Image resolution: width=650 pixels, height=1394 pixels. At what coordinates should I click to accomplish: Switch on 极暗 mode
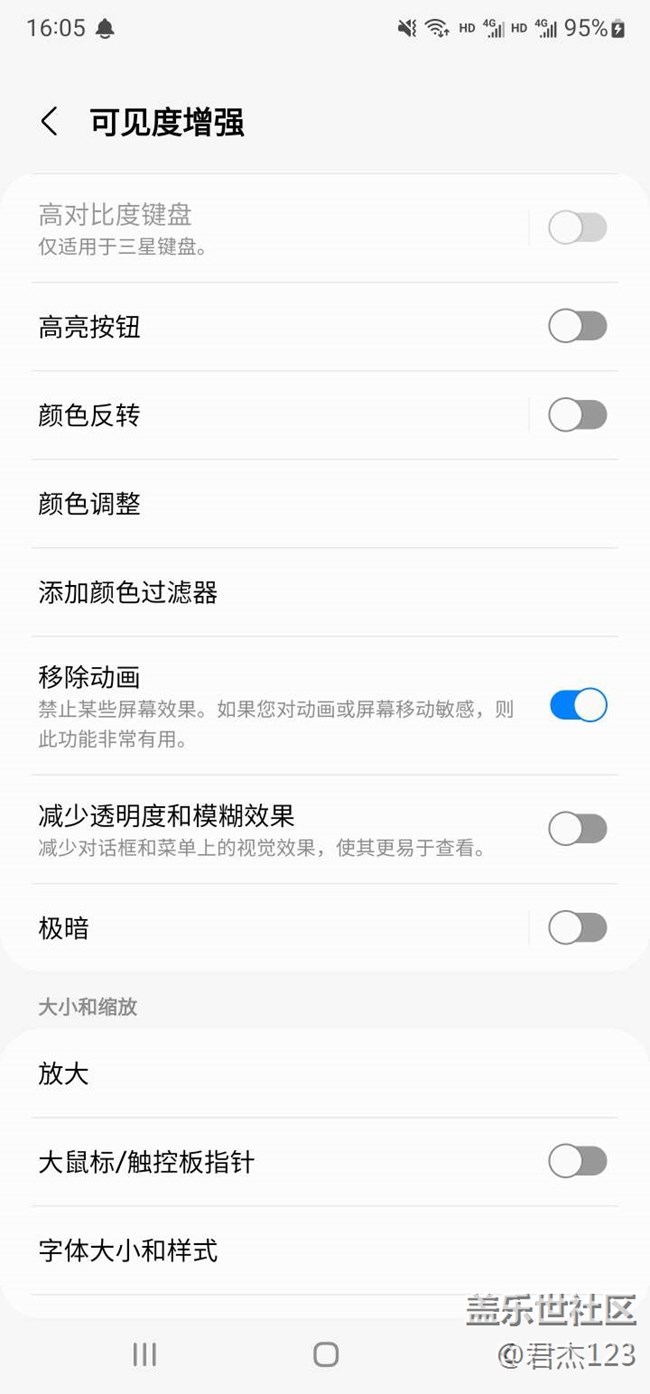pyautogui.click(x=578, y=928)
